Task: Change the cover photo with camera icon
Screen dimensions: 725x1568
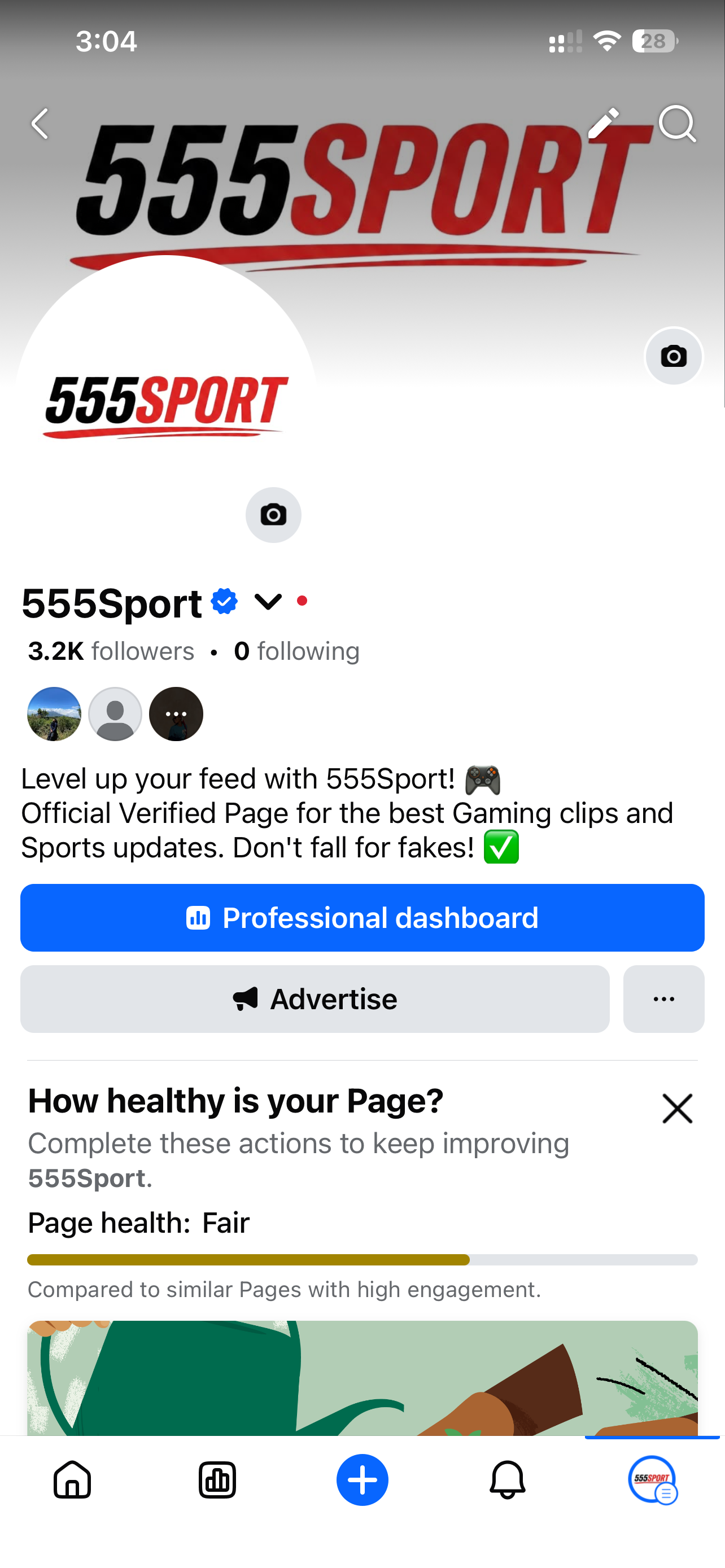Action: point(673,357)
